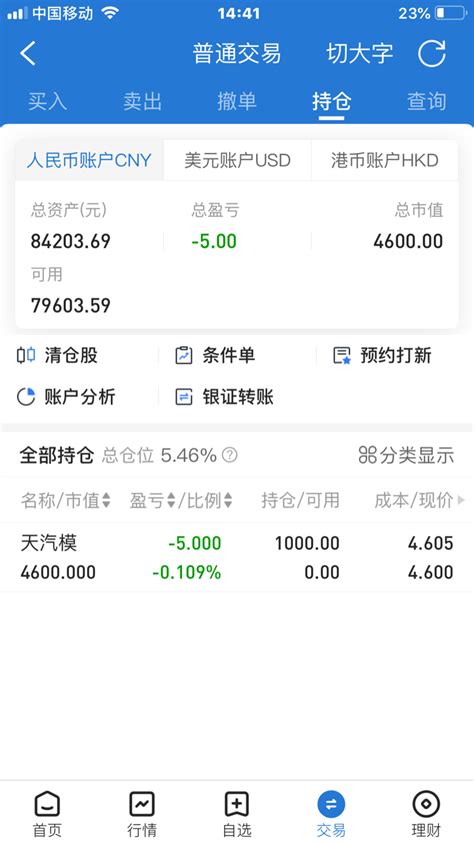The image size is (474, 843).
Task: Open the 撤单 tab
Action: click(x=237, y=101)
